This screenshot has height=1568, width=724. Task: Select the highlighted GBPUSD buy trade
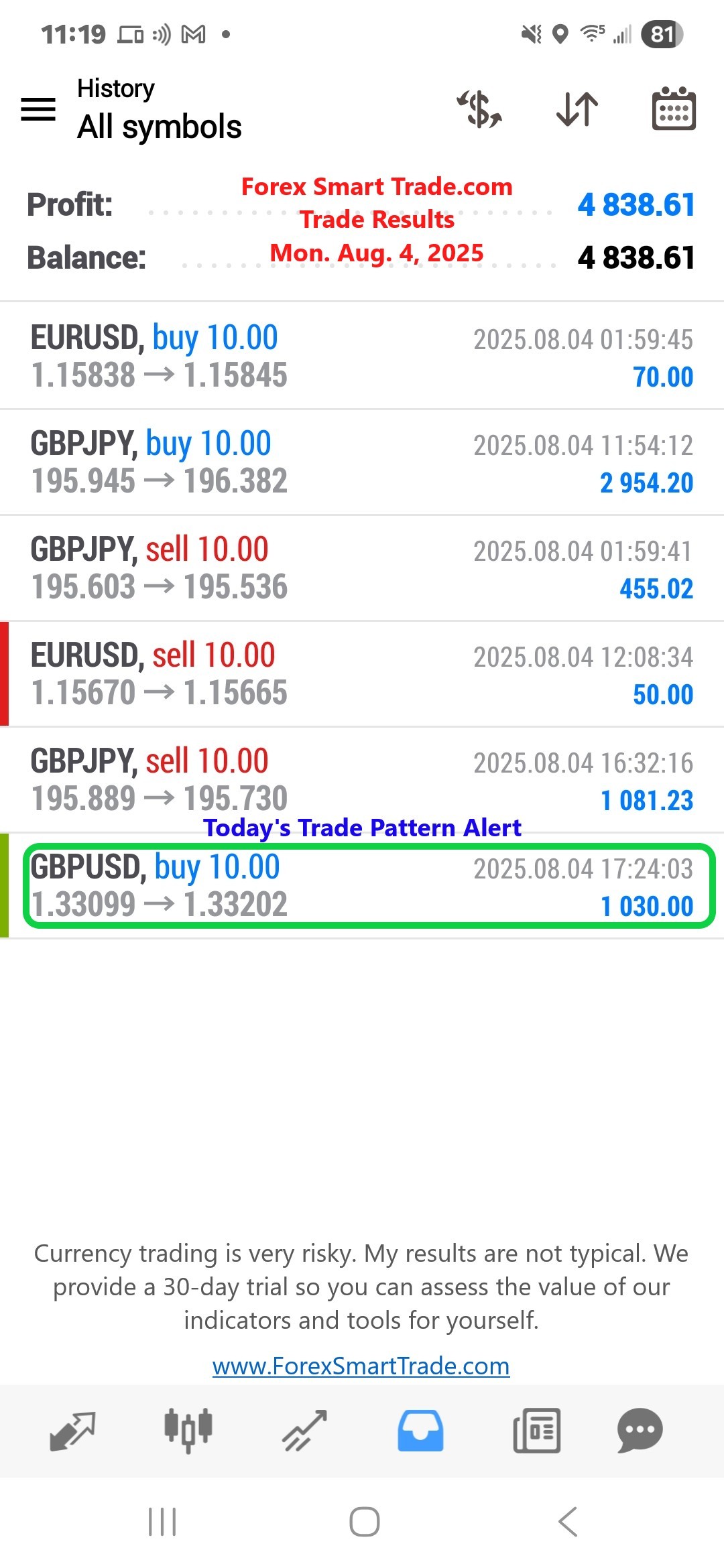coord(362,885)
